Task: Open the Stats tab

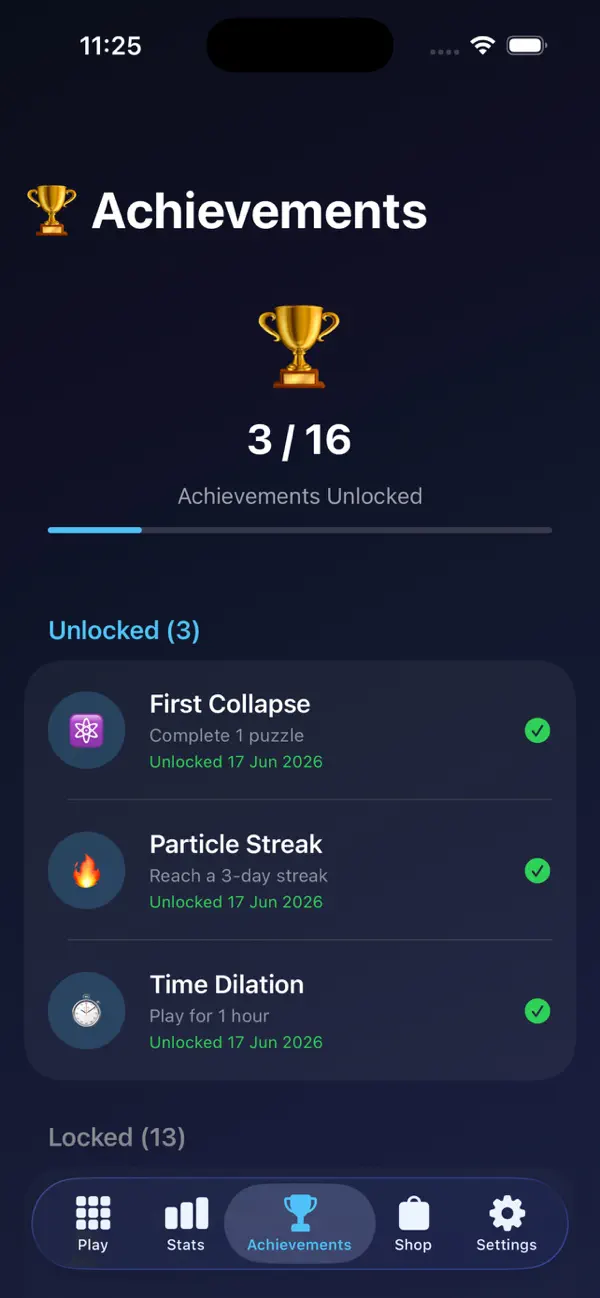Action: (186, 1223)
